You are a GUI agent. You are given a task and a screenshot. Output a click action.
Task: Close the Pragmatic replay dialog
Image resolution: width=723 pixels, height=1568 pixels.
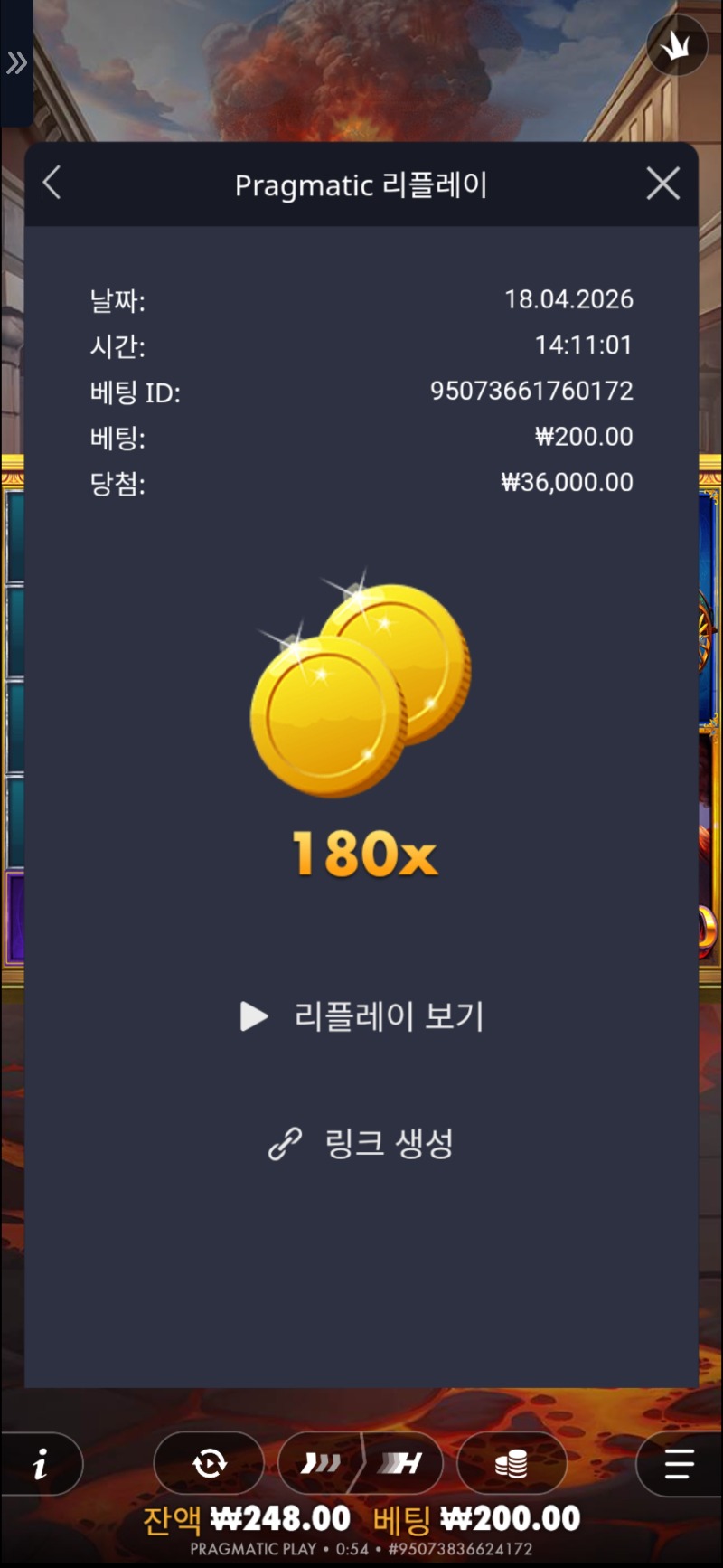[663, 184]
